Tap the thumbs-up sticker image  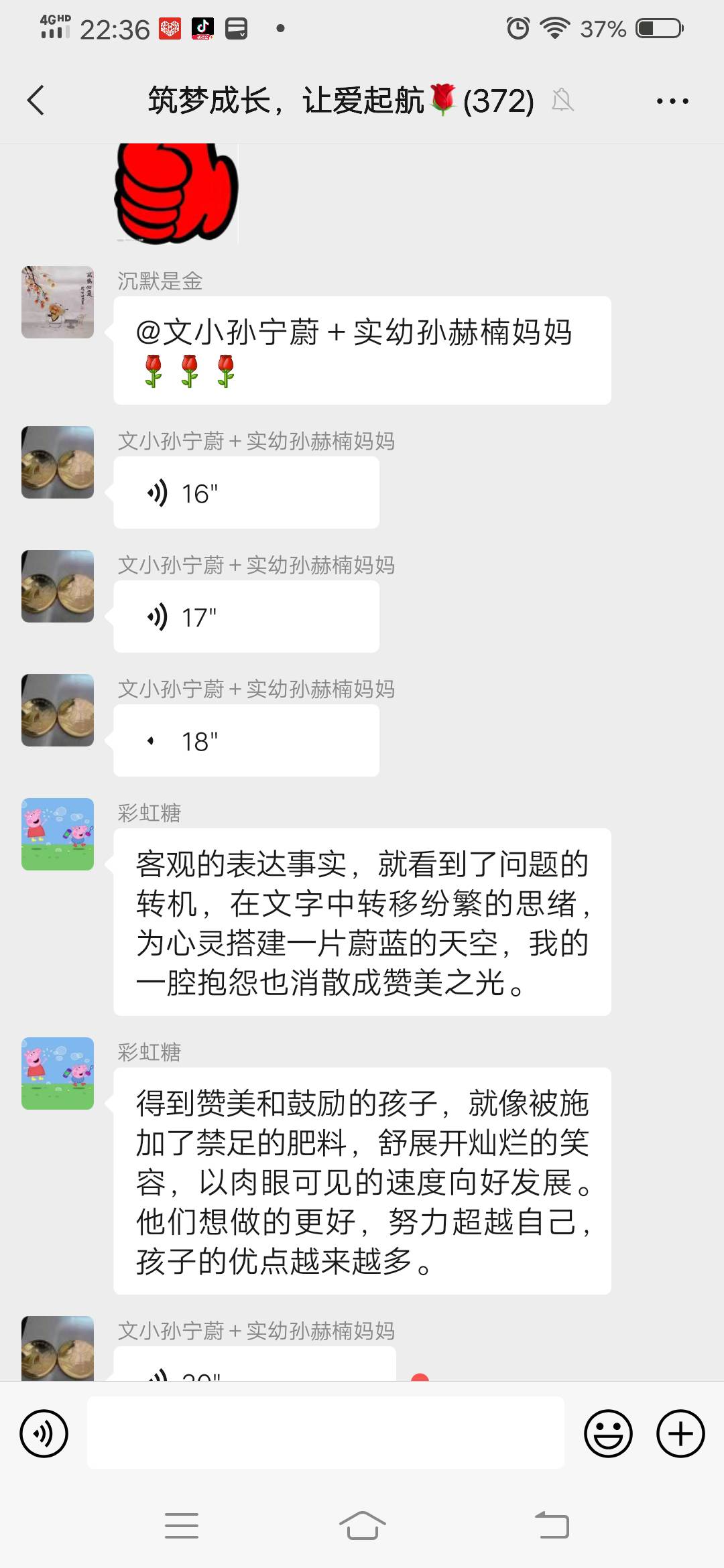[x=176, y=191]
